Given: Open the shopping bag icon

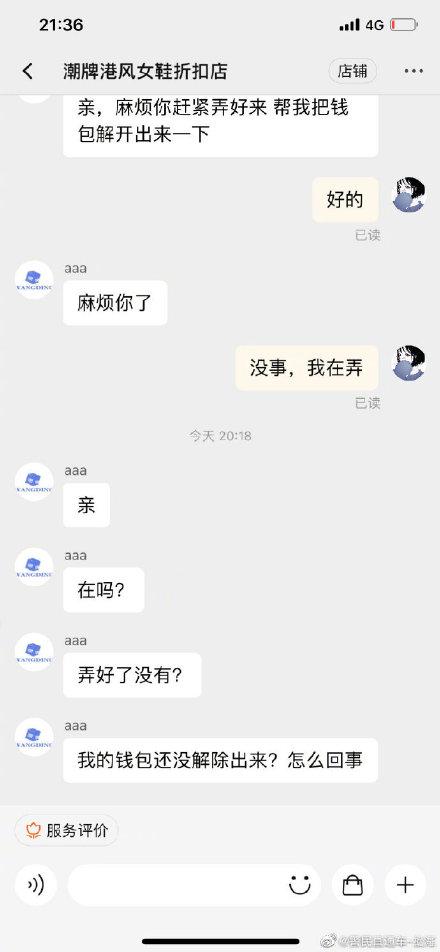Looking at the screenshot, I should (353, 885).
